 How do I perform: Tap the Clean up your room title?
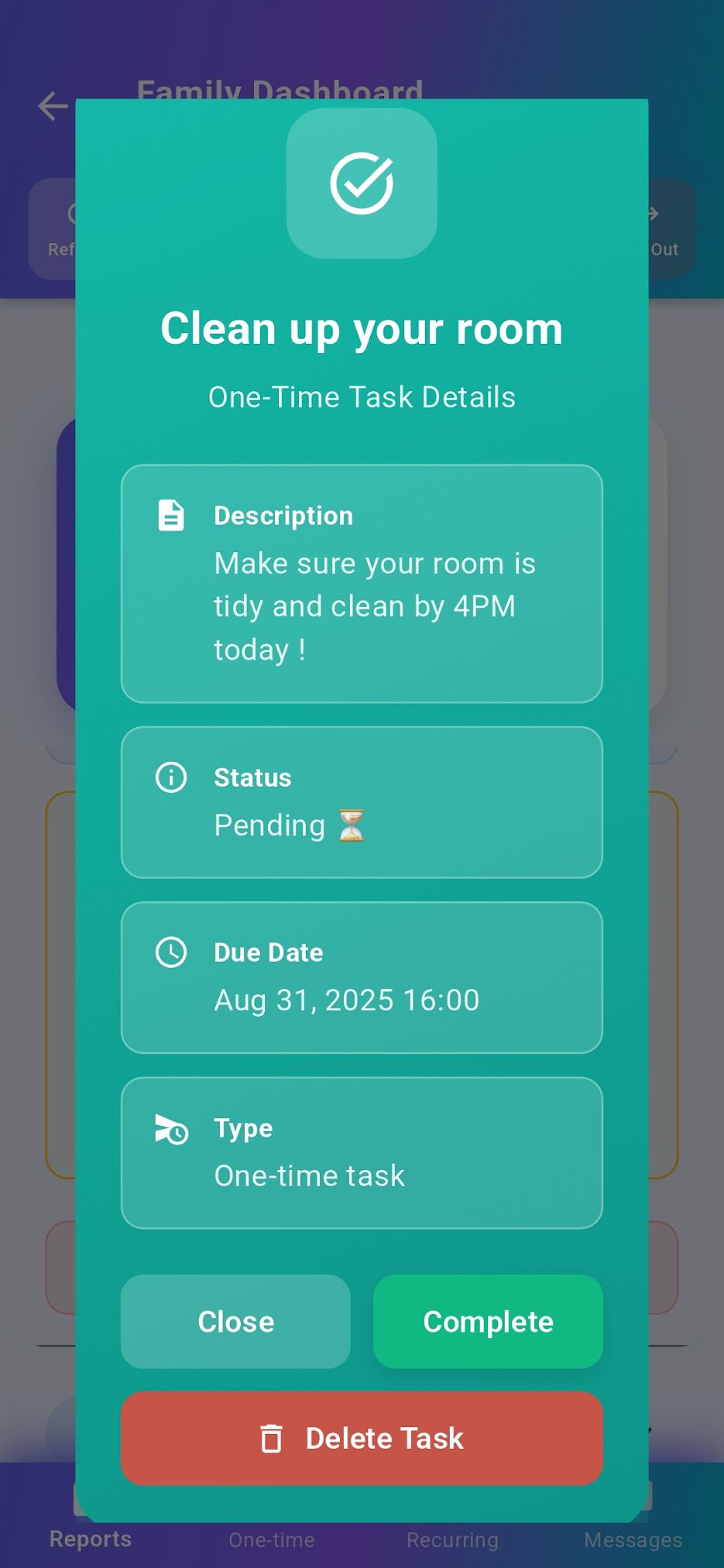362,328
